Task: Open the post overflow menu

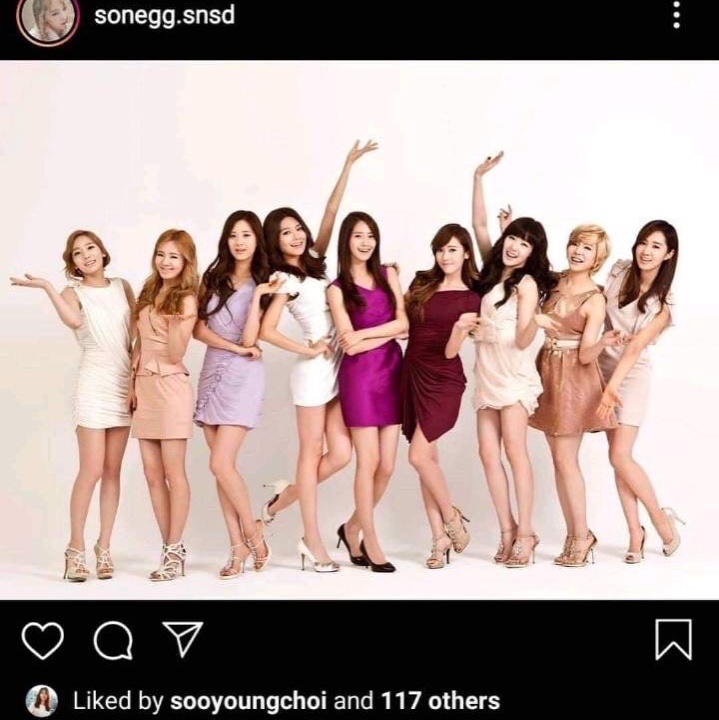Action: [x=676, y=15]
